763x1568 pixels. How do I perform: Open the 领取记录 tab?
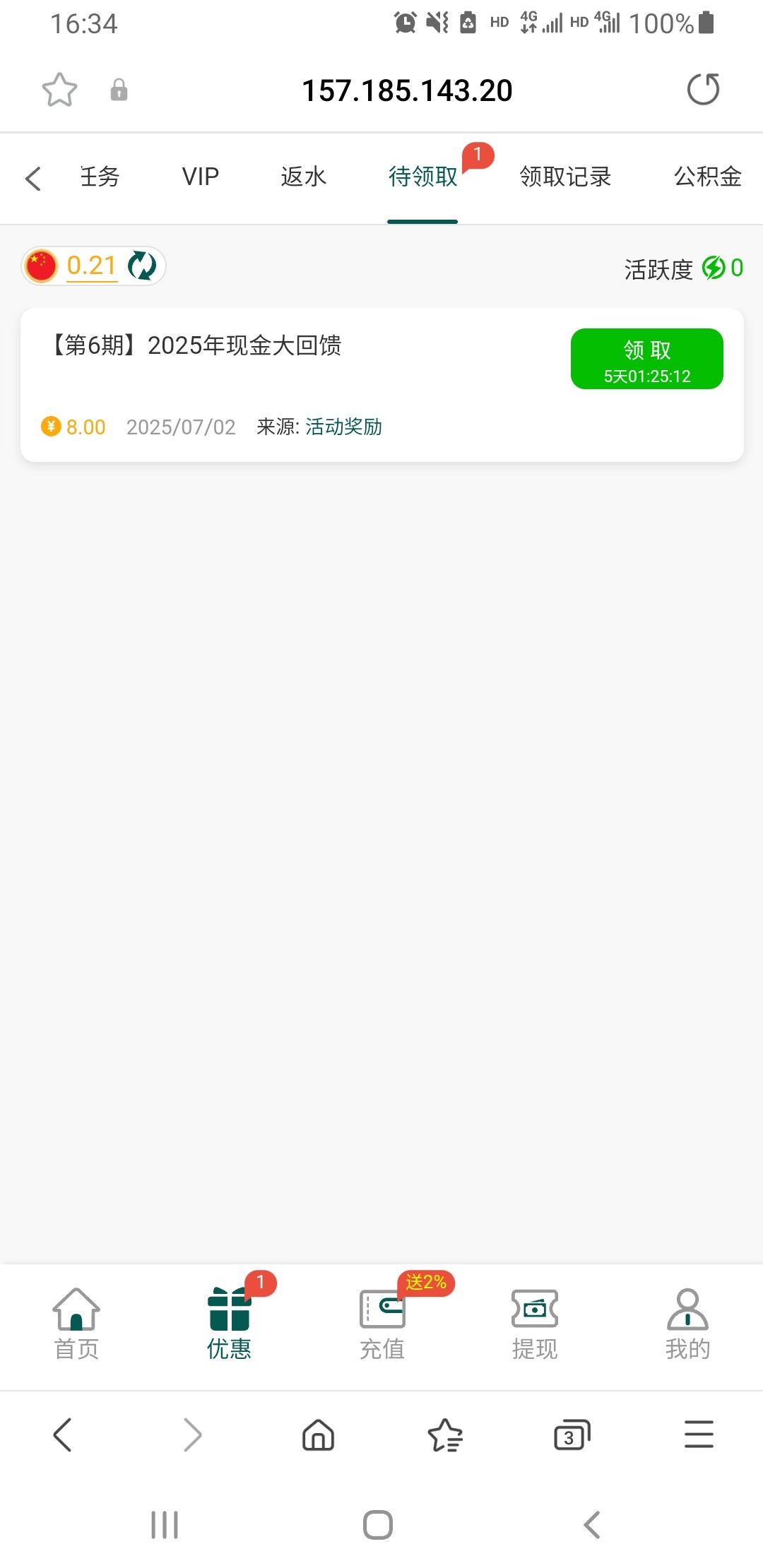[565, 177]
